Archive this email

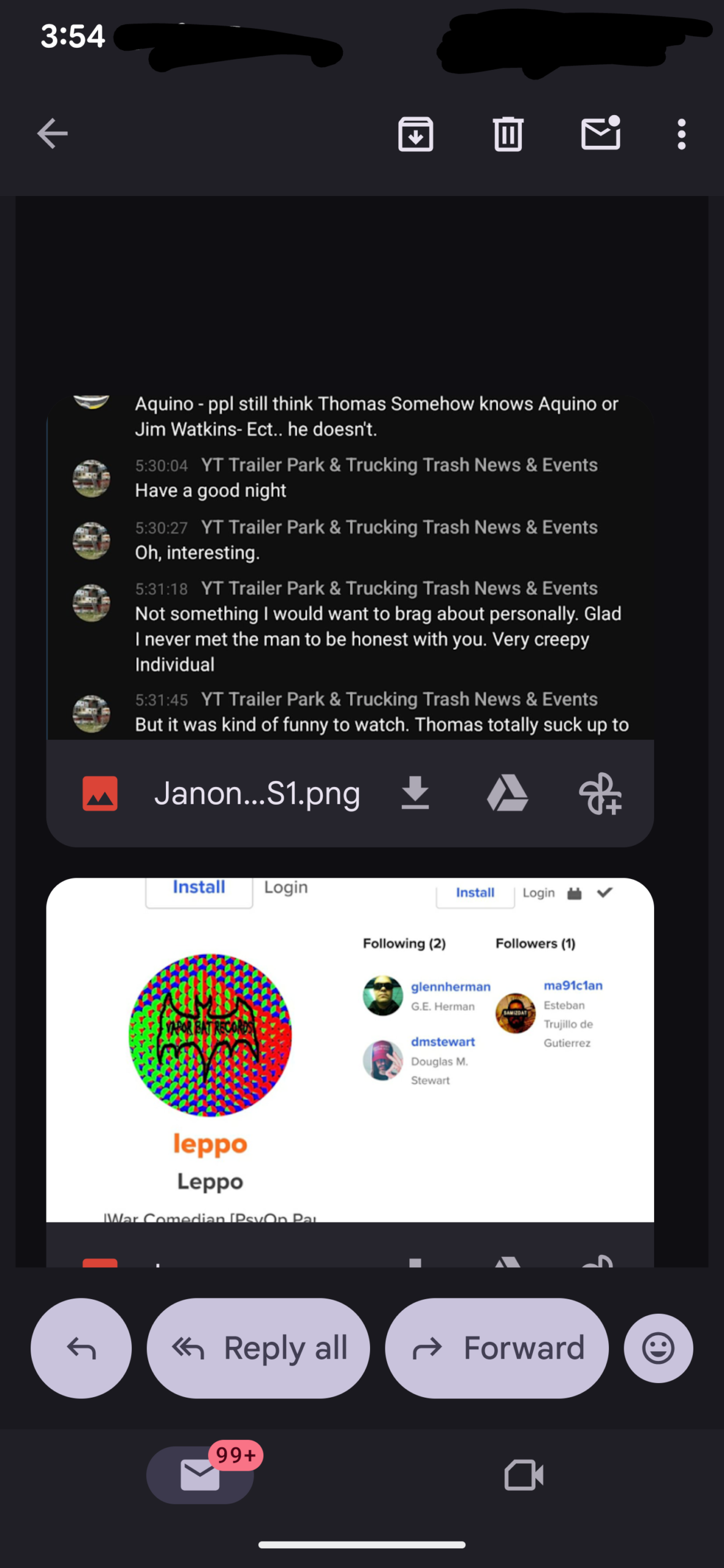(415, 134)
